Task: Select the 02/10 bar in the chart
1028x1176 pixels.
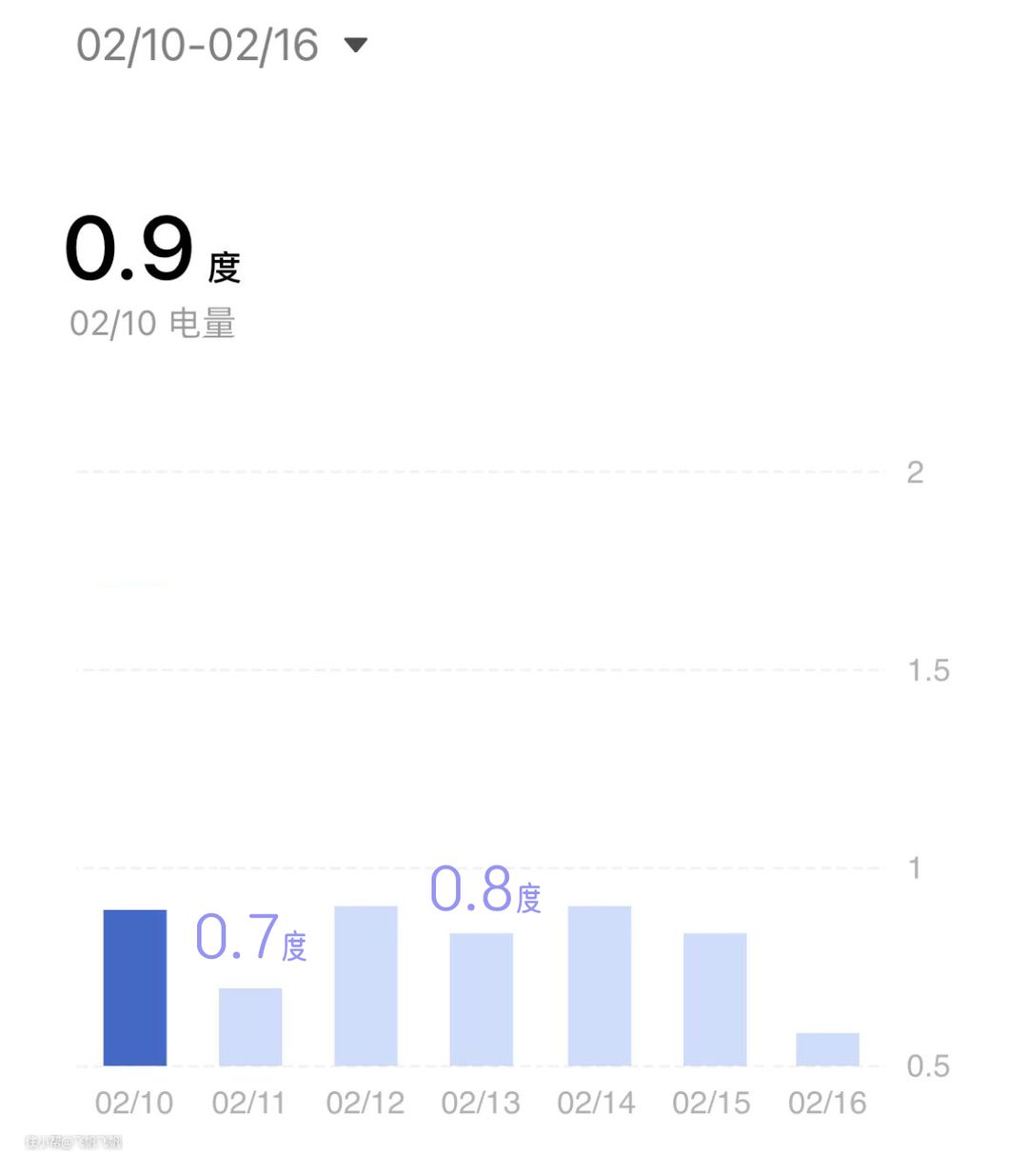Action: (134, 987)
